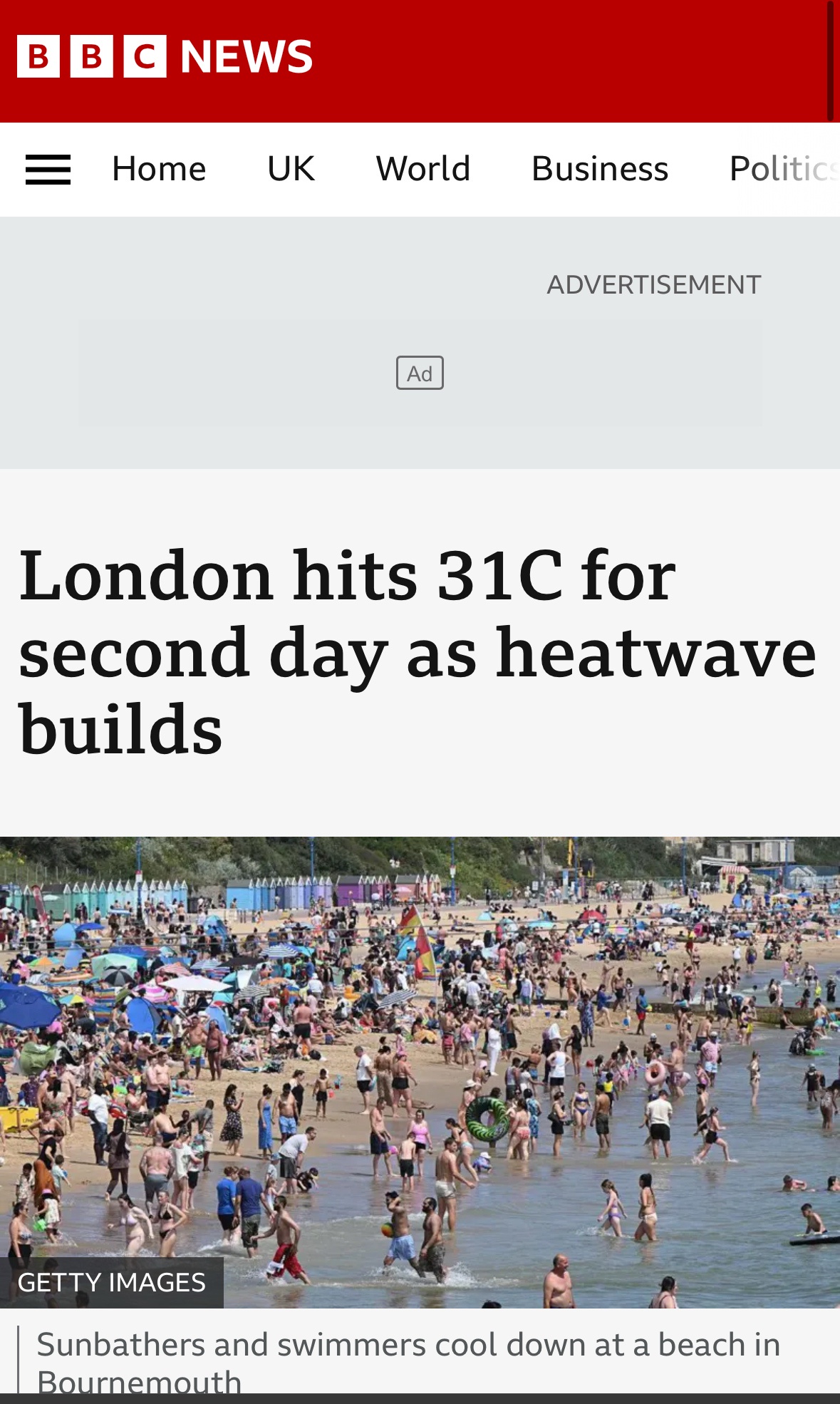Switch to the UK news section
840x1404 pixels.
(x=291, y=170)
